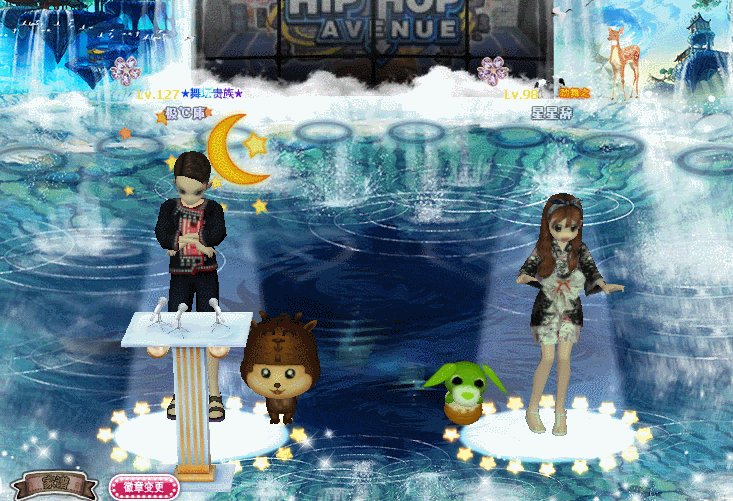733x501 pixels.
Task: Tap the 徽章变更 badge change button
Action: click(143, 487)
